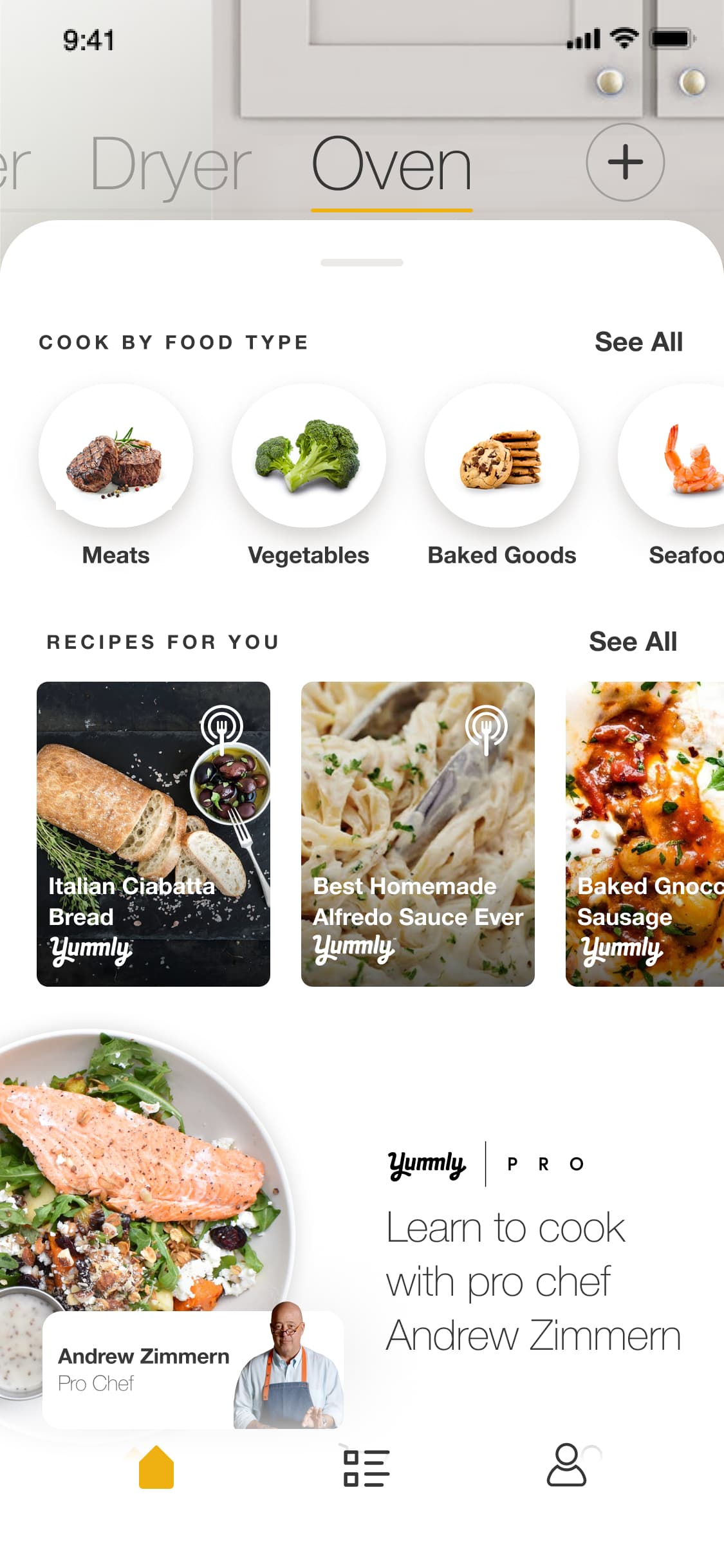The image size is (724, 1568).
Task: Go to the home tab
Action: coord(156,1467)
